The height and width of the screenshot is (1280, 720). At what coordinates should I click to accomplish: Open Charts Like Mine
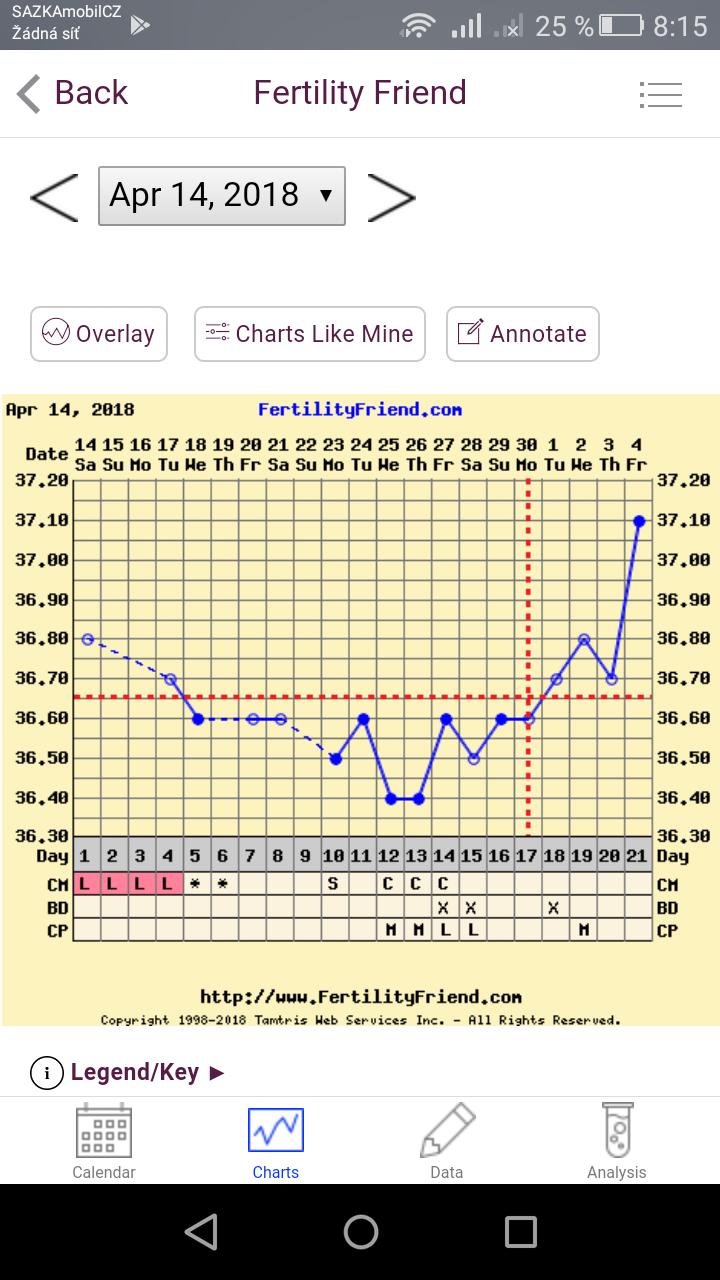click(310, 334)
